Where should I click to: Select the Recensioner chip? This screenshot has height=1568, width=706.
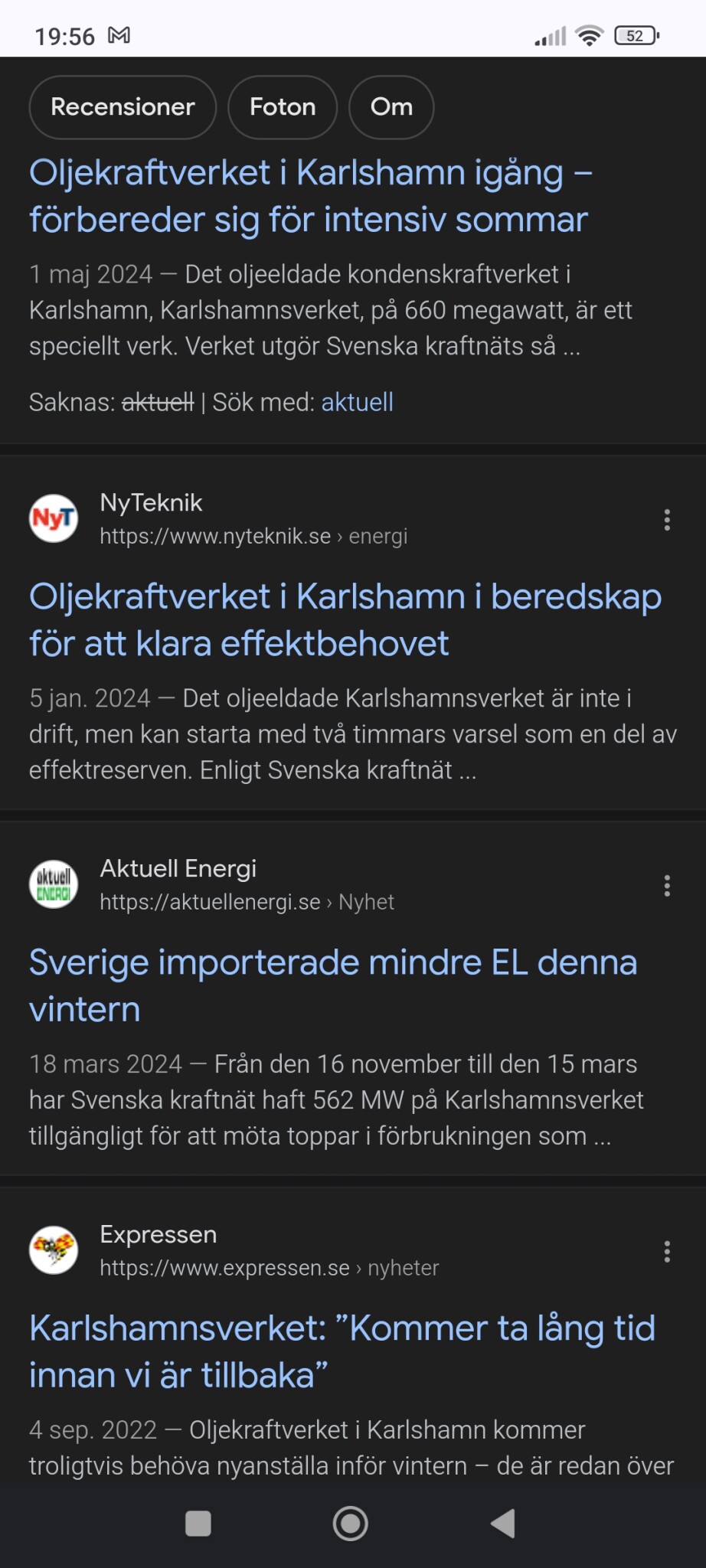pos(123,107)
